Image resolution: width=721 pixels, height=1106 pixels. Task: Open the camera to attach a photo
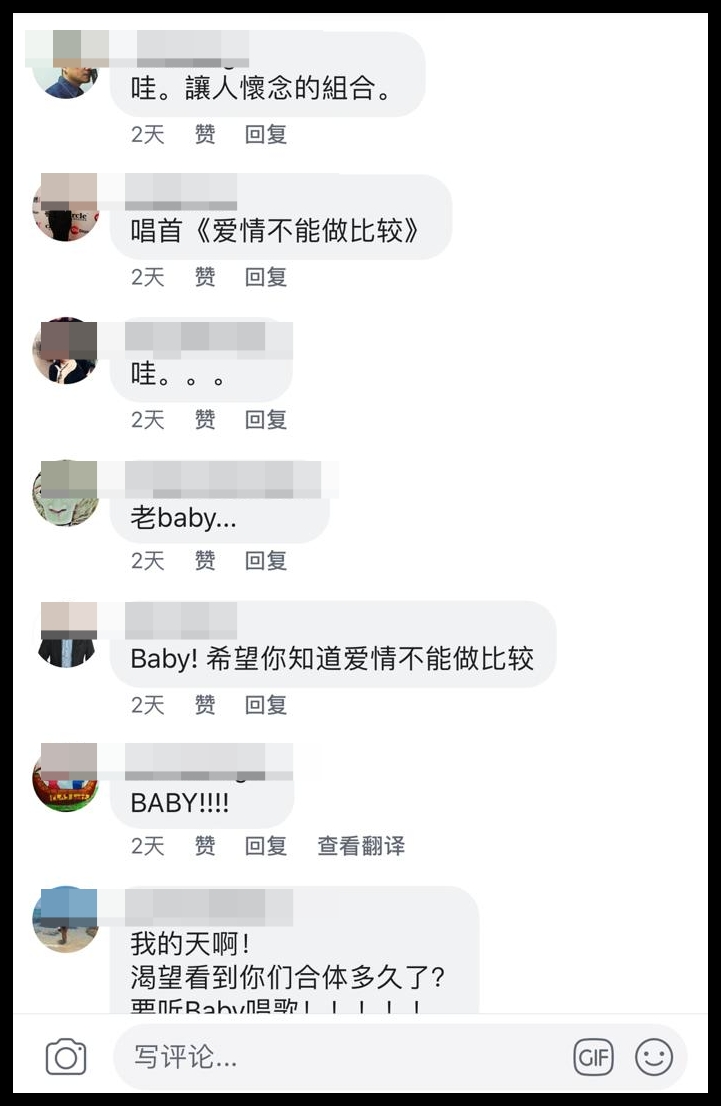tap(66, 1057)
